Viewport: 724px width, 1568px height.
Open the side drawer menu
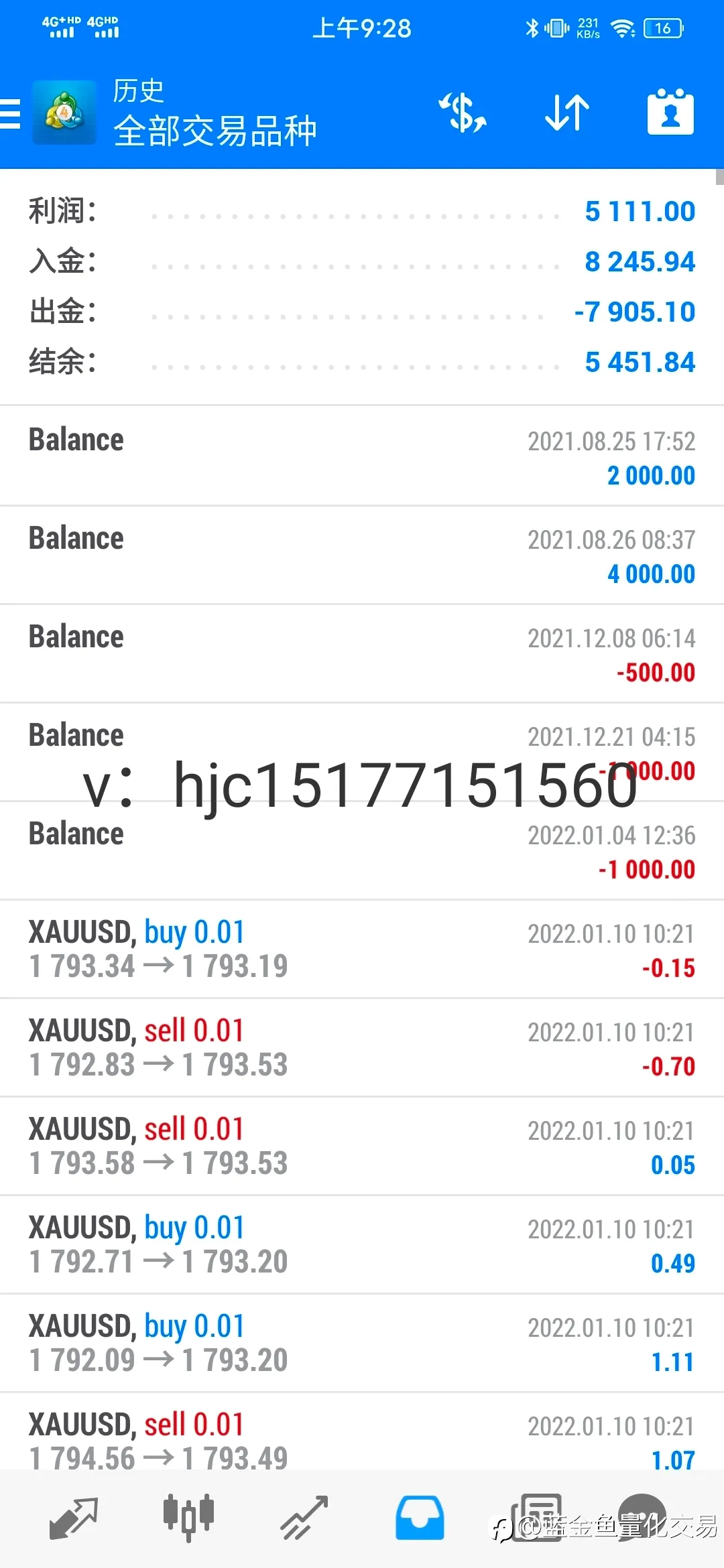pos(11,113)
